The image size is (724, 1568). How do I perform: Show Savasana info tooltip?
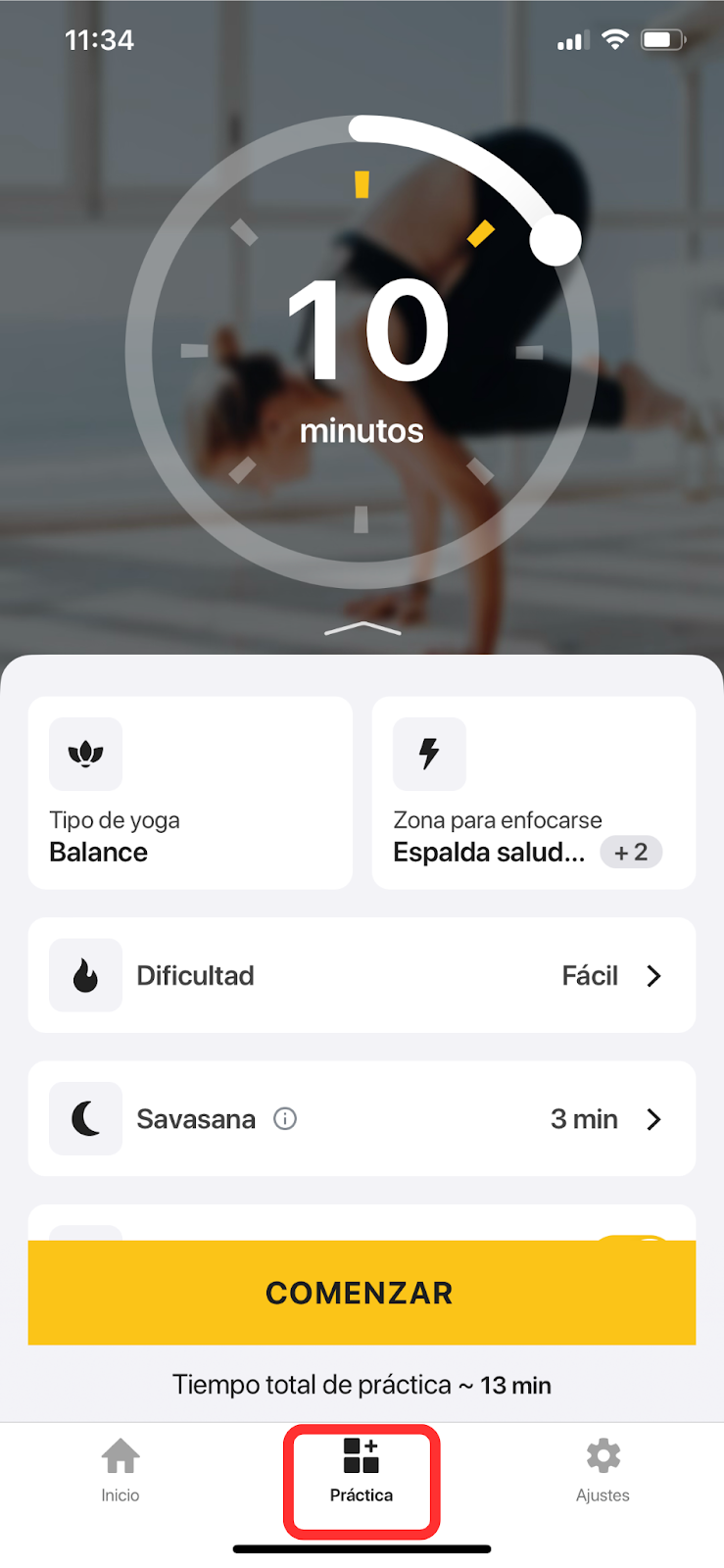pos(285,1118)
